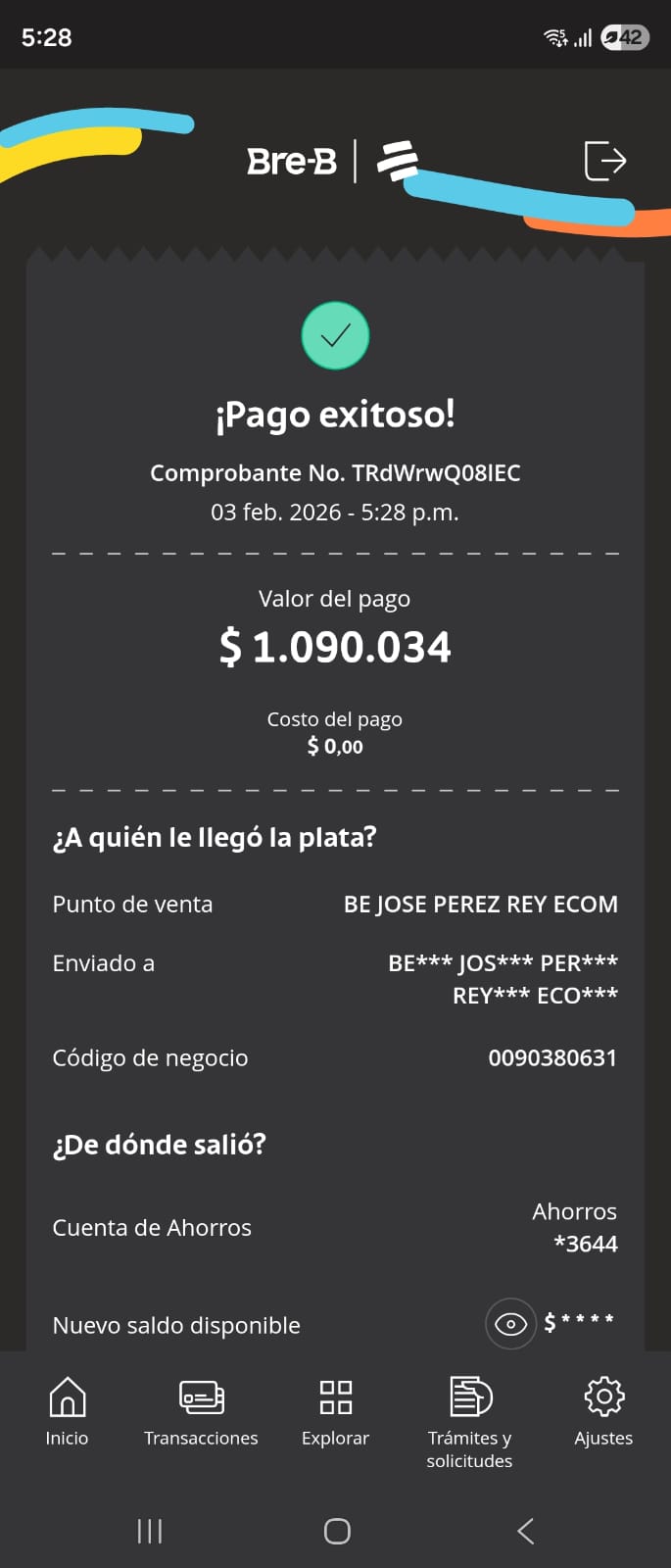Go to the Inicio tab
Image resolution: width=671 pixels, height=1568 pixels.
tap(67, 1411)
